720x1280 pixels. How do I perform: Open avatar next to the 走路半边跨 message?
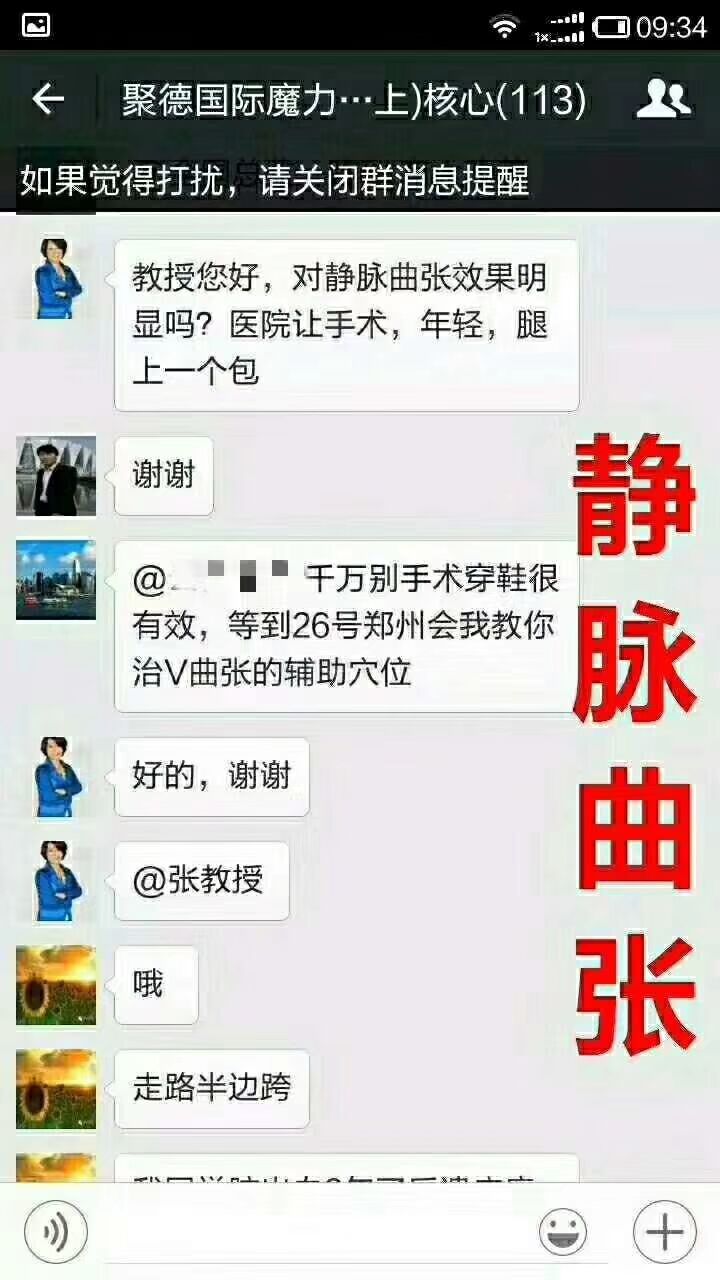56,1089
